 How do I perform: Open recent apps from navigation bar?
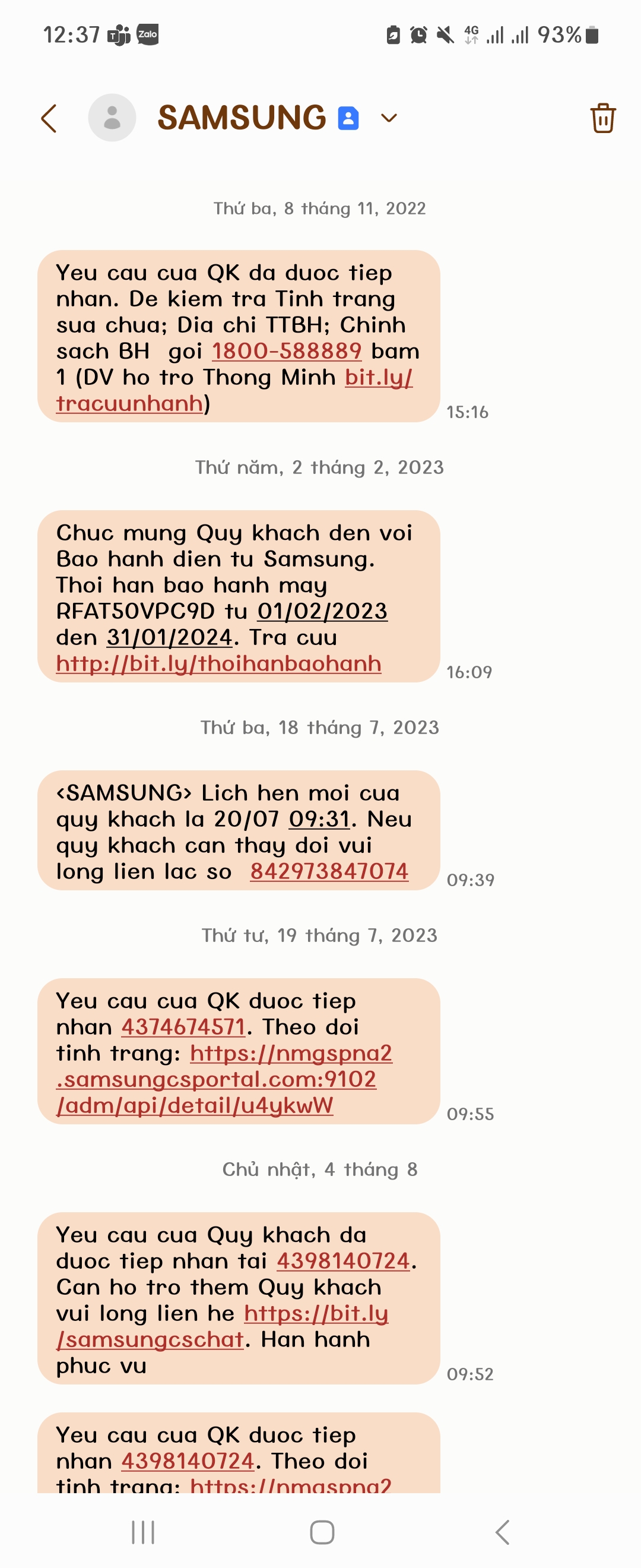pos(144,1532)
